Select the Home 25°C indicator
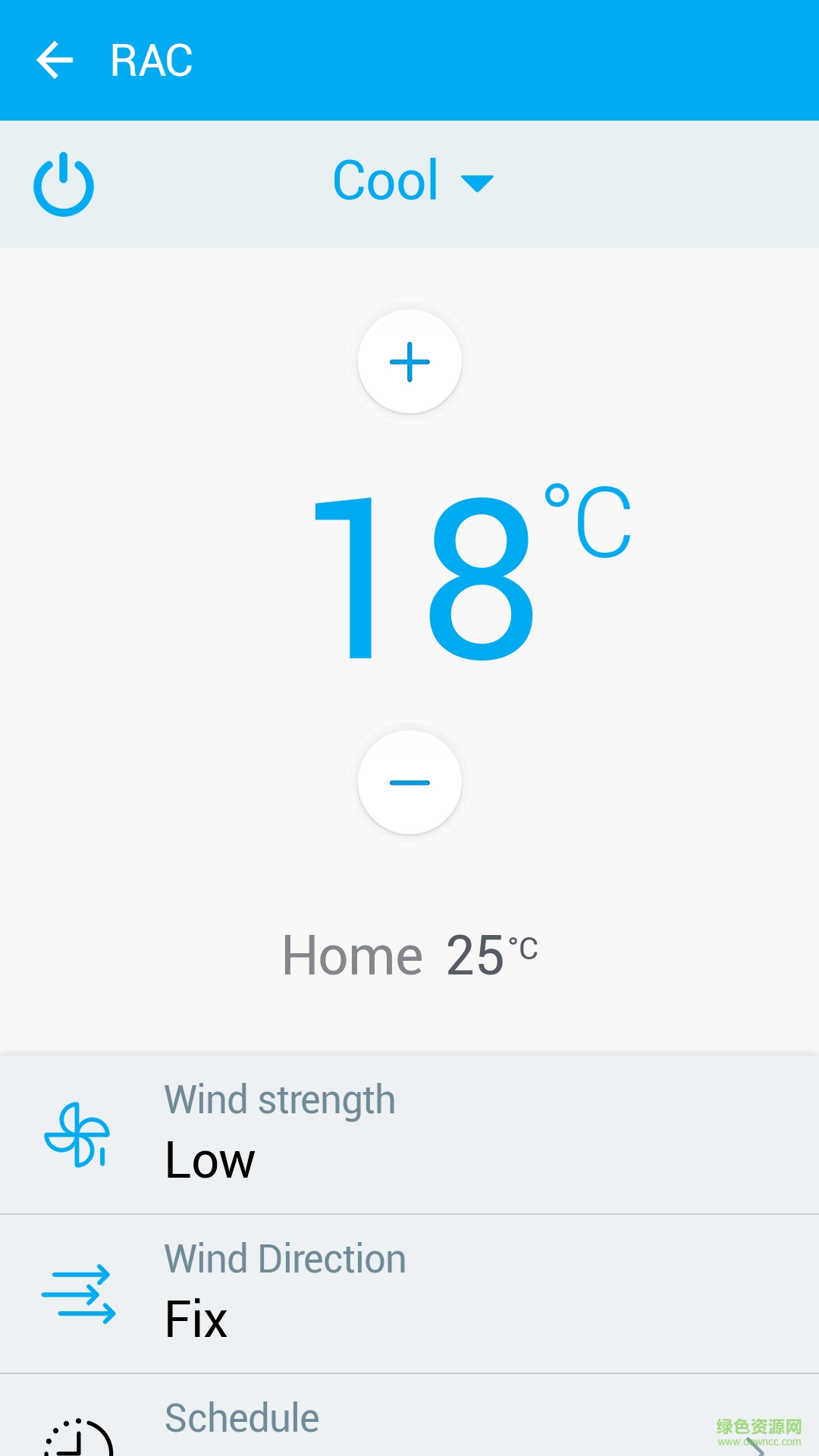 (408, 954)
